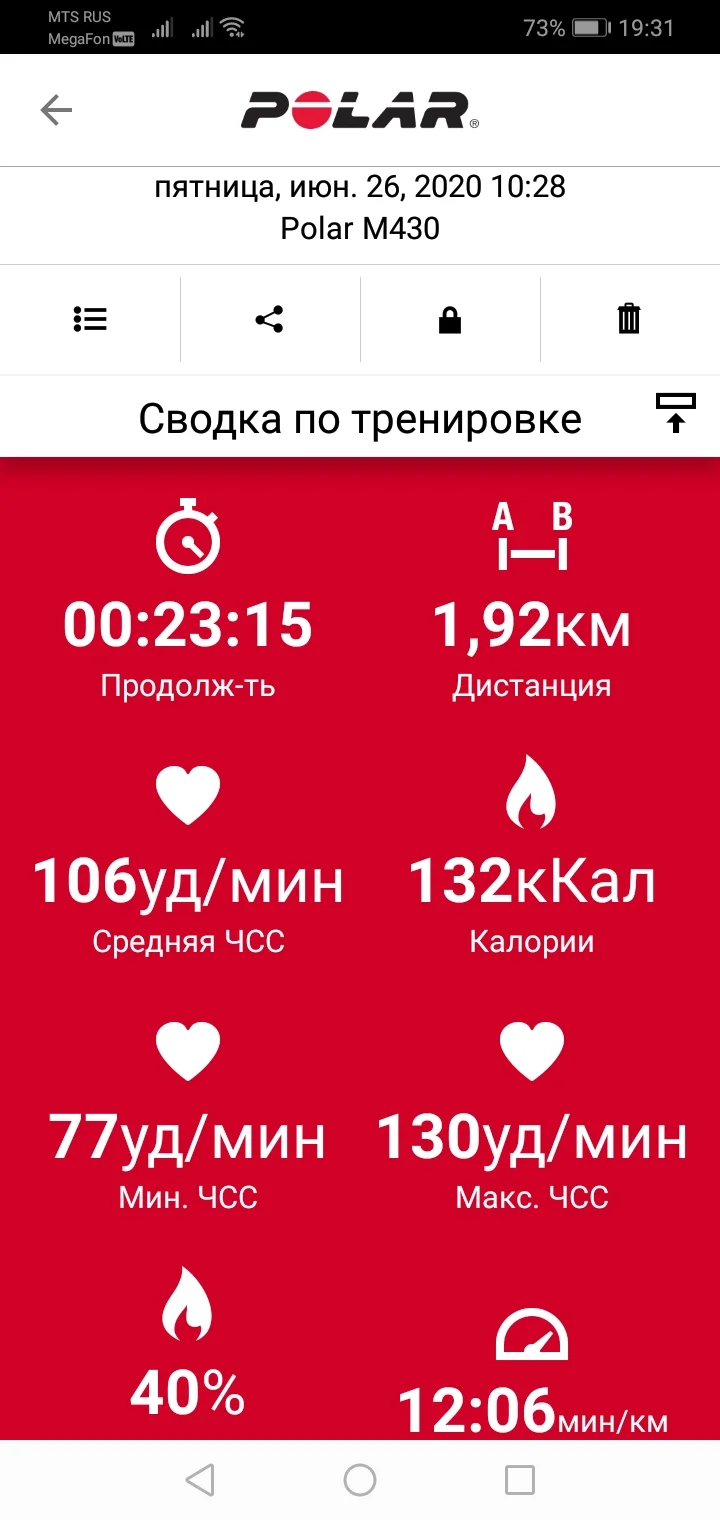Open the list view icon
Viewport: 720px width, 1520px height.
point(90,320)
